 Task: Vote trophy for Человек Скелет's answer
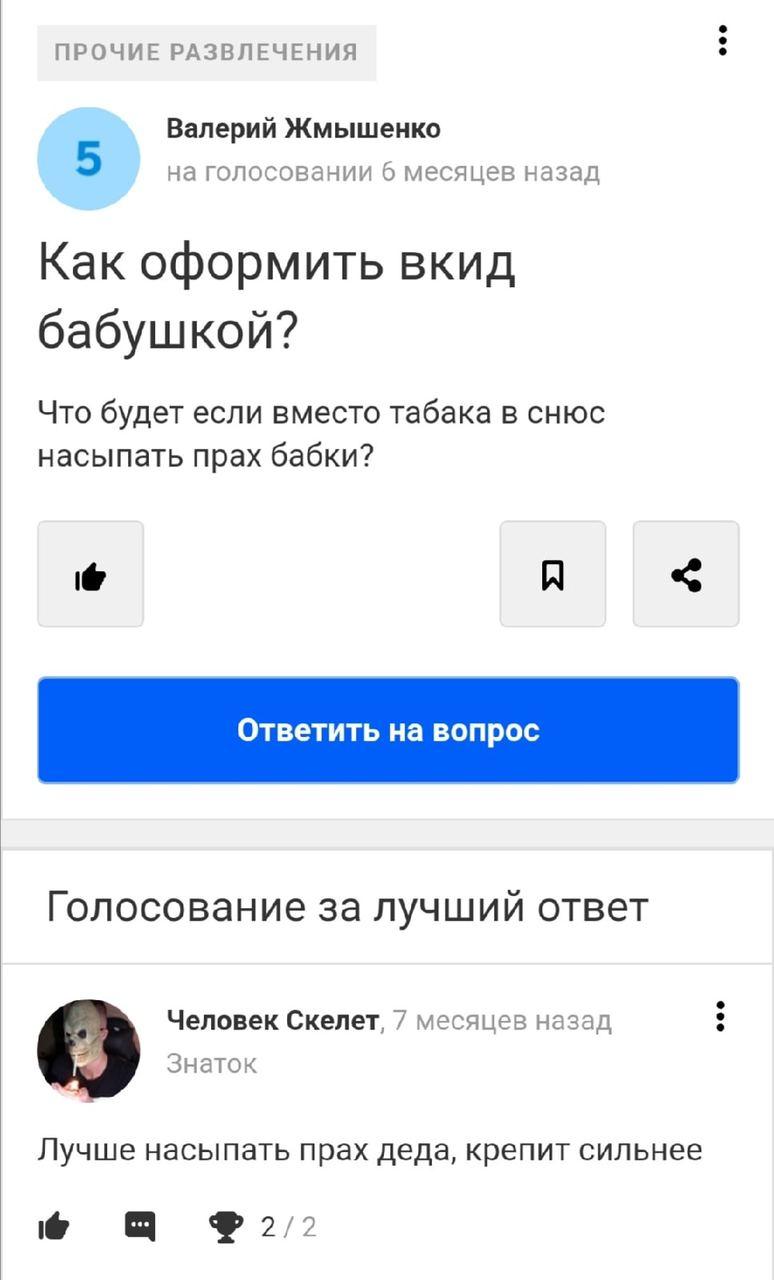tap(226, 1226)
